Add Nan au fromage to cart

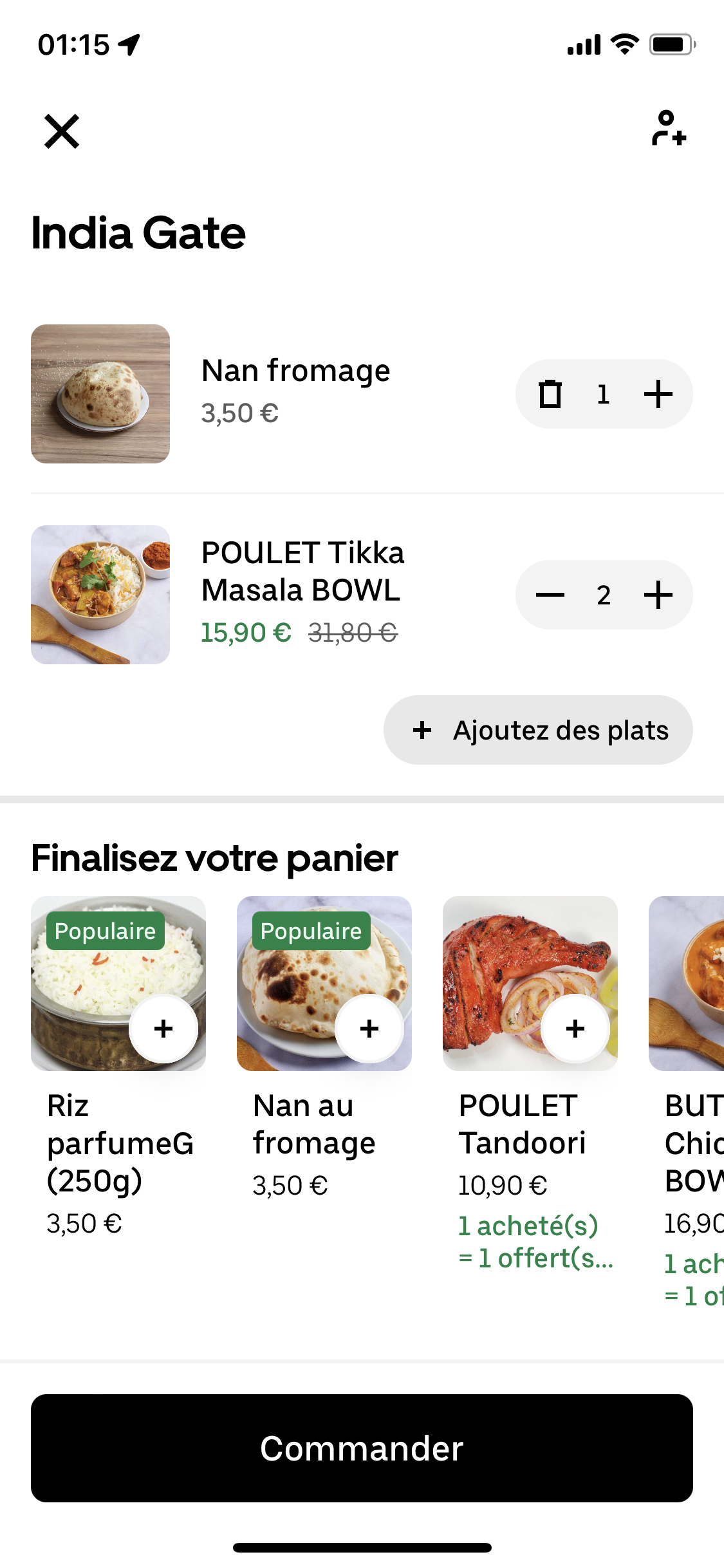click(x=369, y=1029)
